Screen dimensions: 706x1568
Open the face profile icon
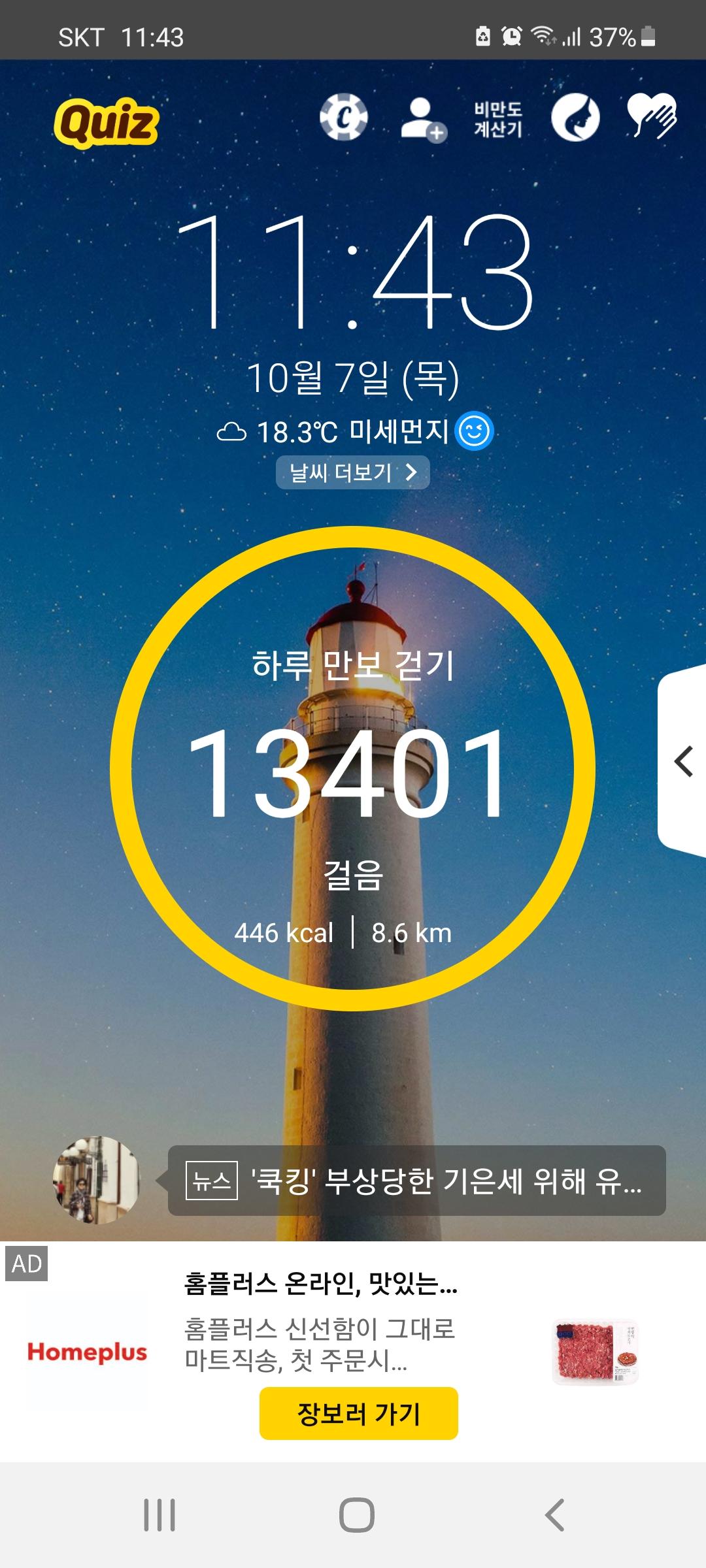(575, 118)
